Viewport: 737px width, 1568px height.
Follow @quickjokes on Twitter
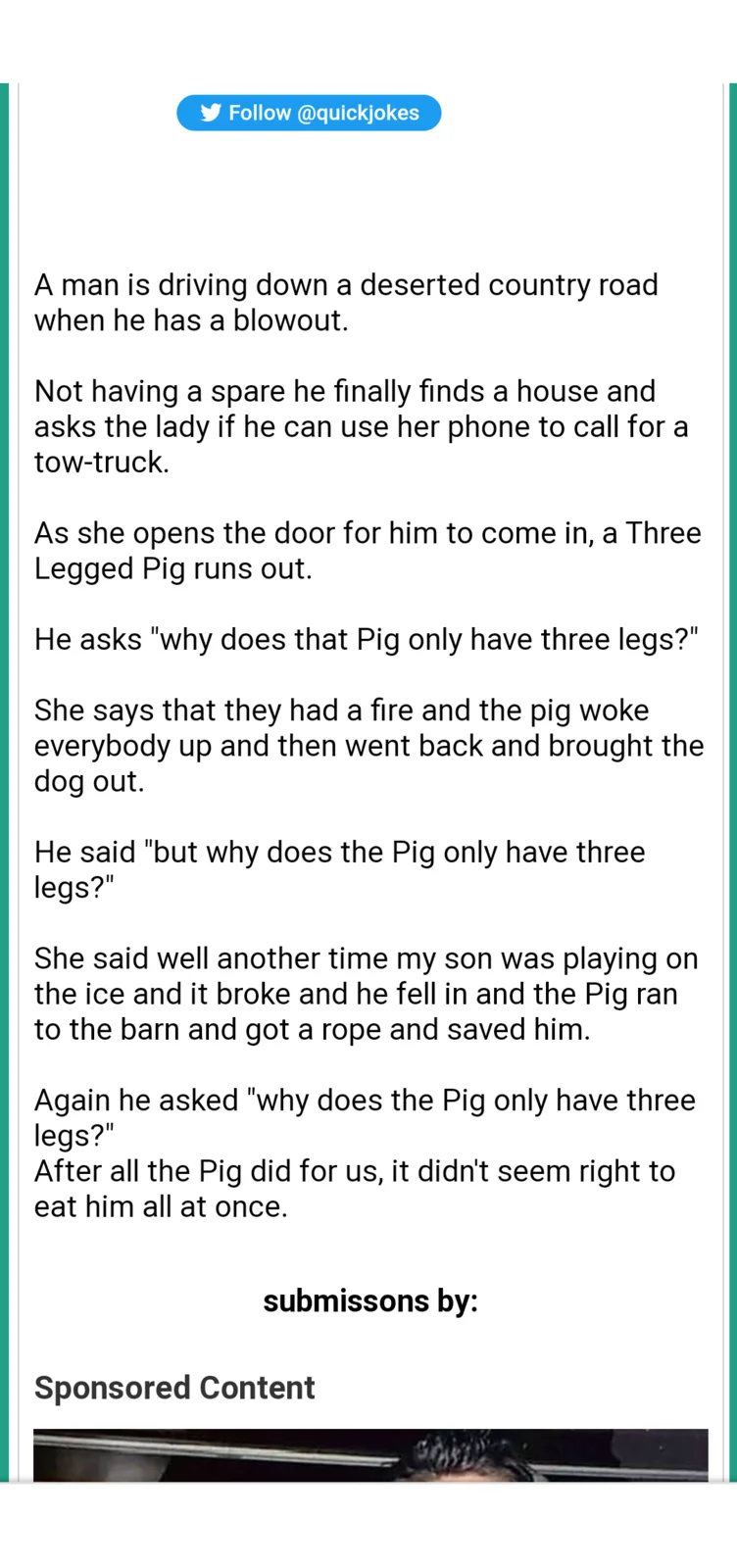click(309, 113)
